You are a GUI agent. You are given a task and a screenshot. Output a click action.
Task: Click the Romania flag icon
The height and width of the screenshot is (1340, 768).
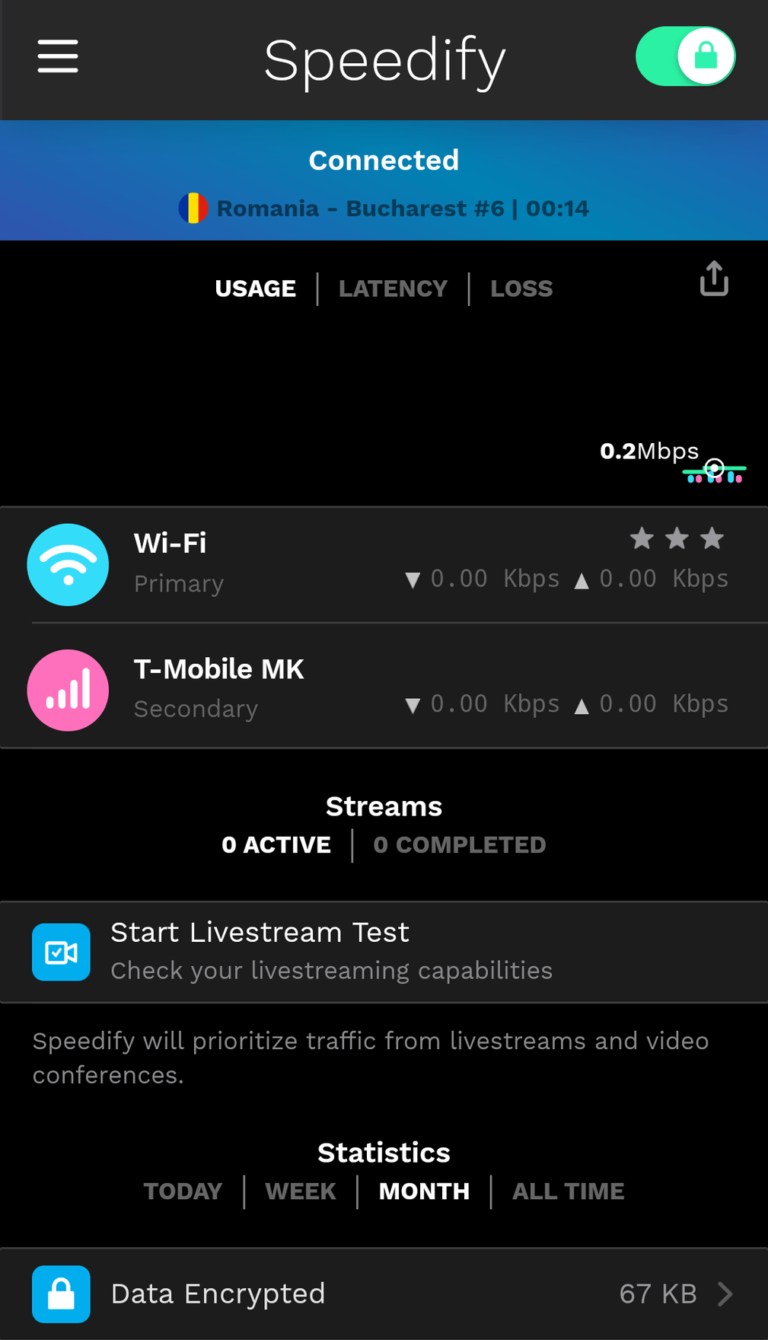coord(193,208)
